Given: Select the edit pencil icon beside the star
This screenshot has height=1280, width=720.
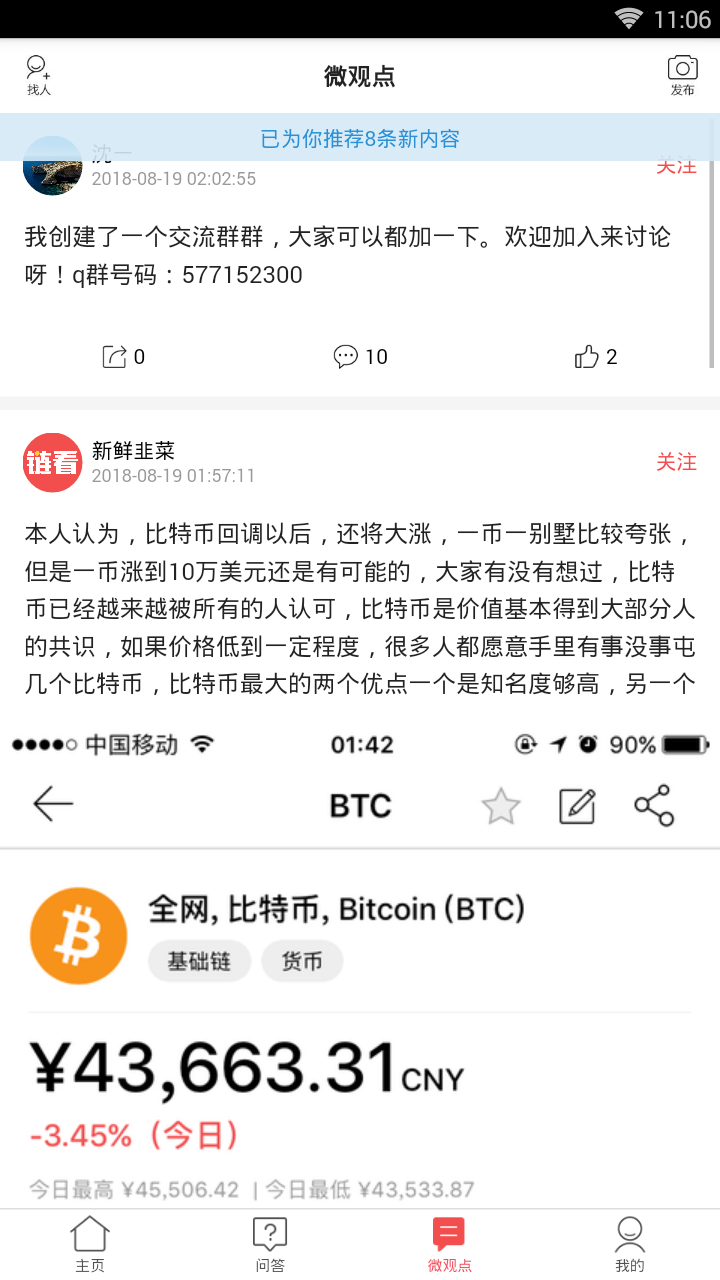Looking at the screenshot, I should (577, 804).
